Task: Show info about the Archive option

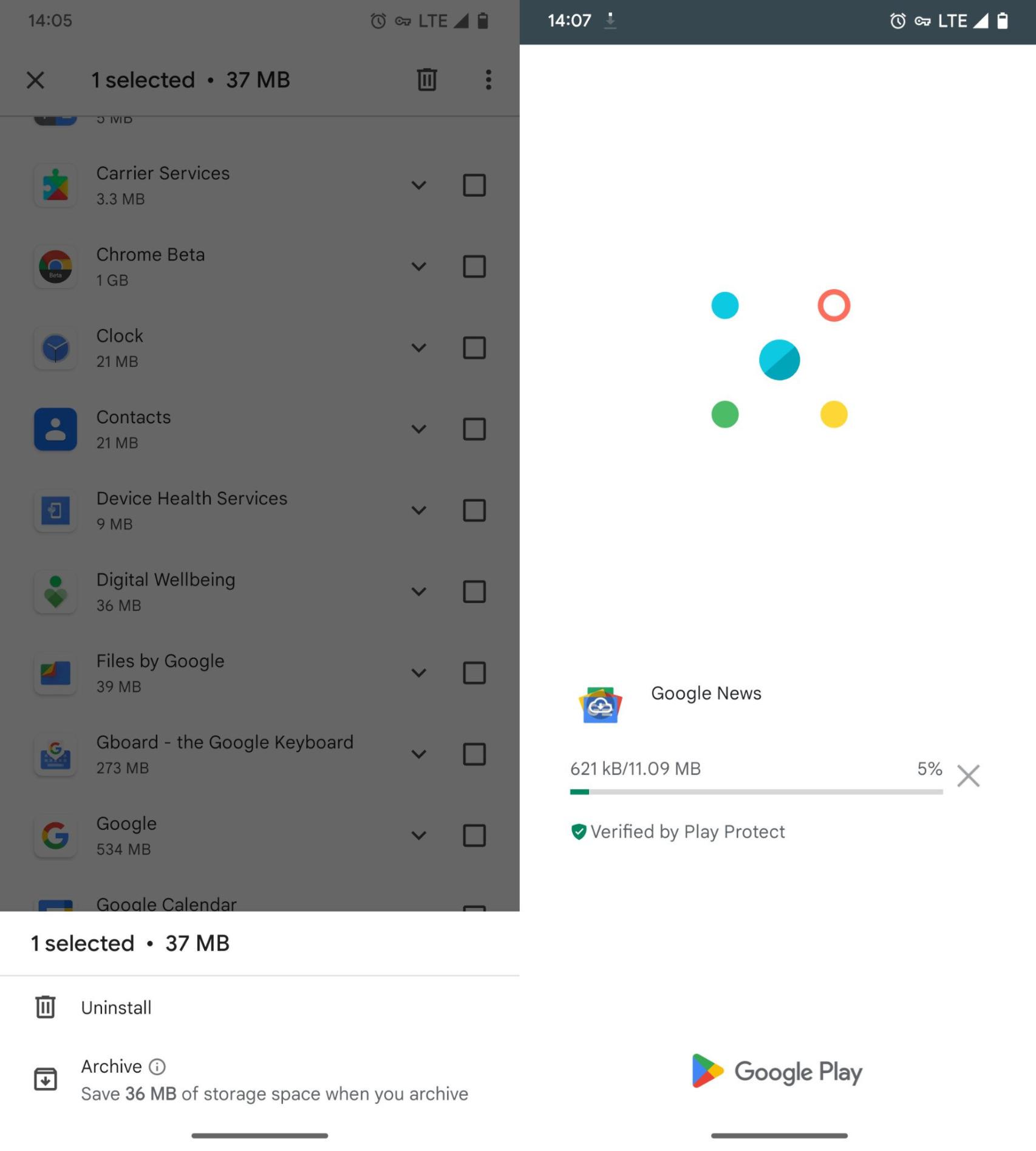Action: (157, 1067)
